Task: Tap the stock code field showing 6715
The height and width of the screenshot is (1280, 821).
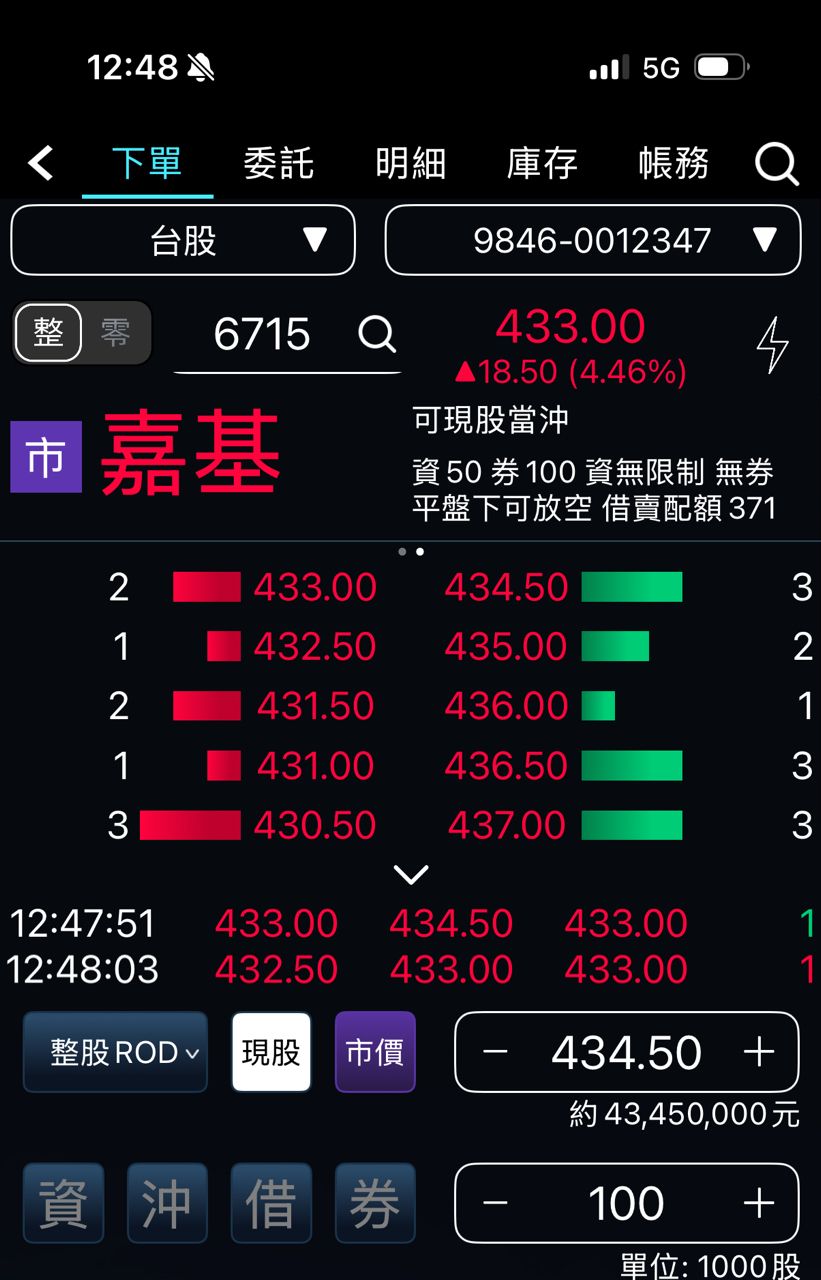Action: point(262,335)
